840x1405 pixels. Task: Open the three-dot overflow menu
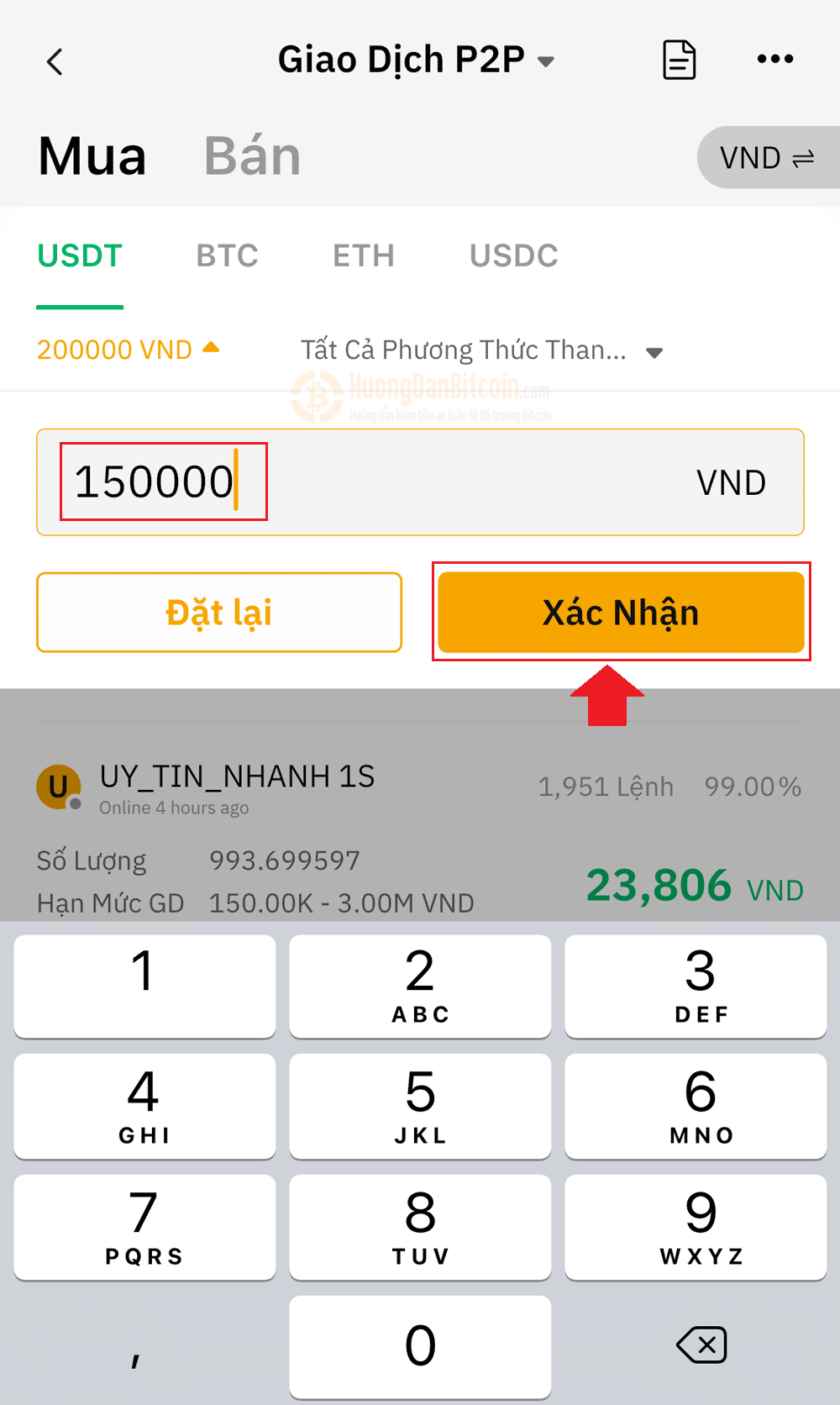774,59
